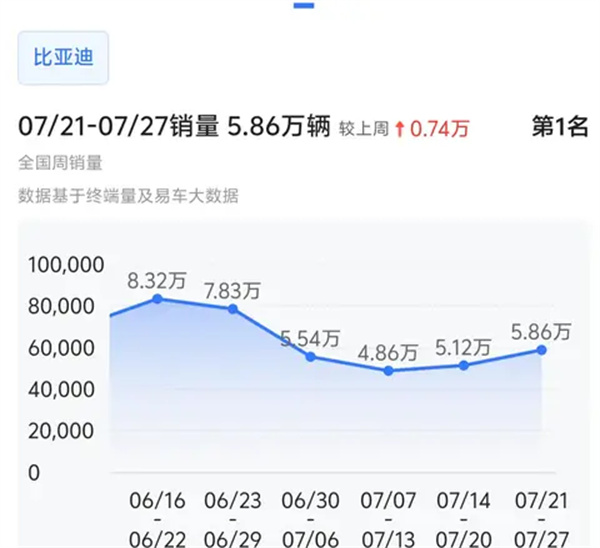Tap the 06/30-07/06 point showing 5.54万

[x=310, y=357]
